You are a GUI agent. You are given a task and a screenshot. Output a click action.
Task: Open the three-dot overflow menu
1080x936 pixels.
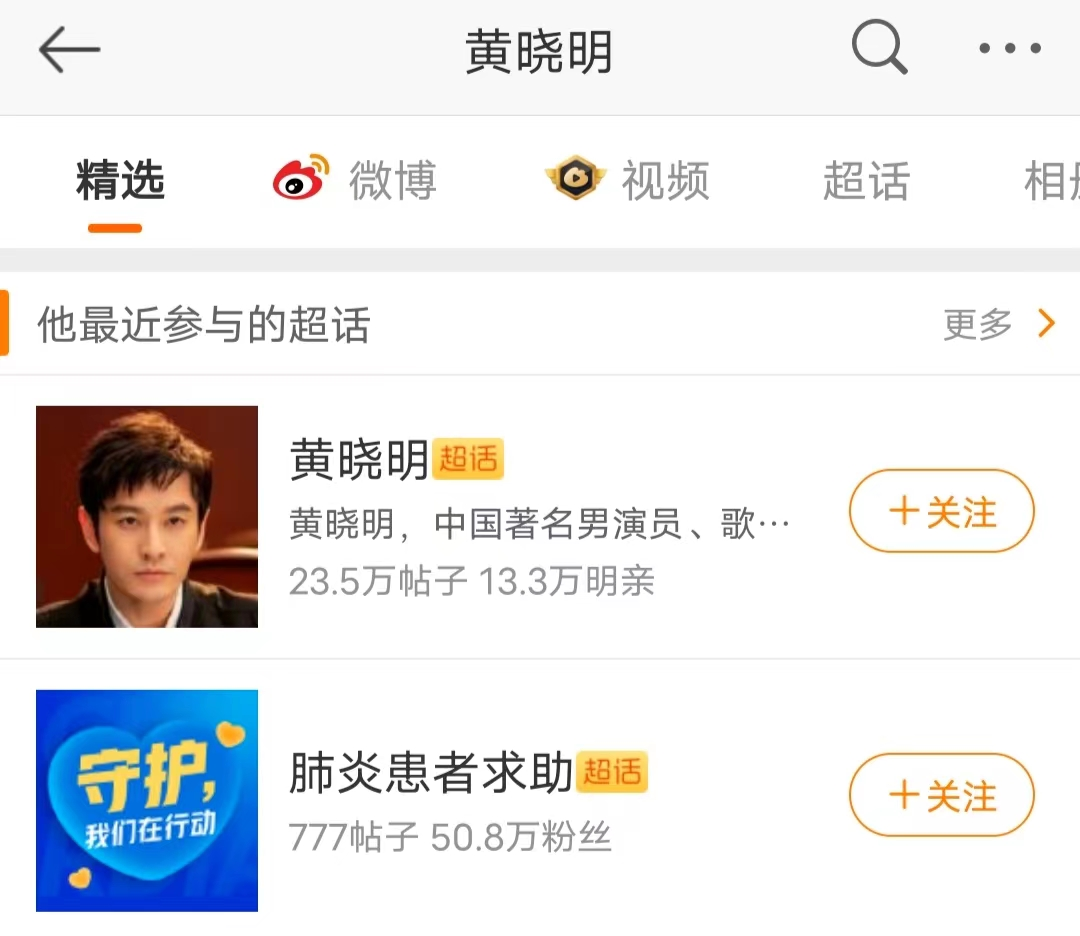[1009, 48]
